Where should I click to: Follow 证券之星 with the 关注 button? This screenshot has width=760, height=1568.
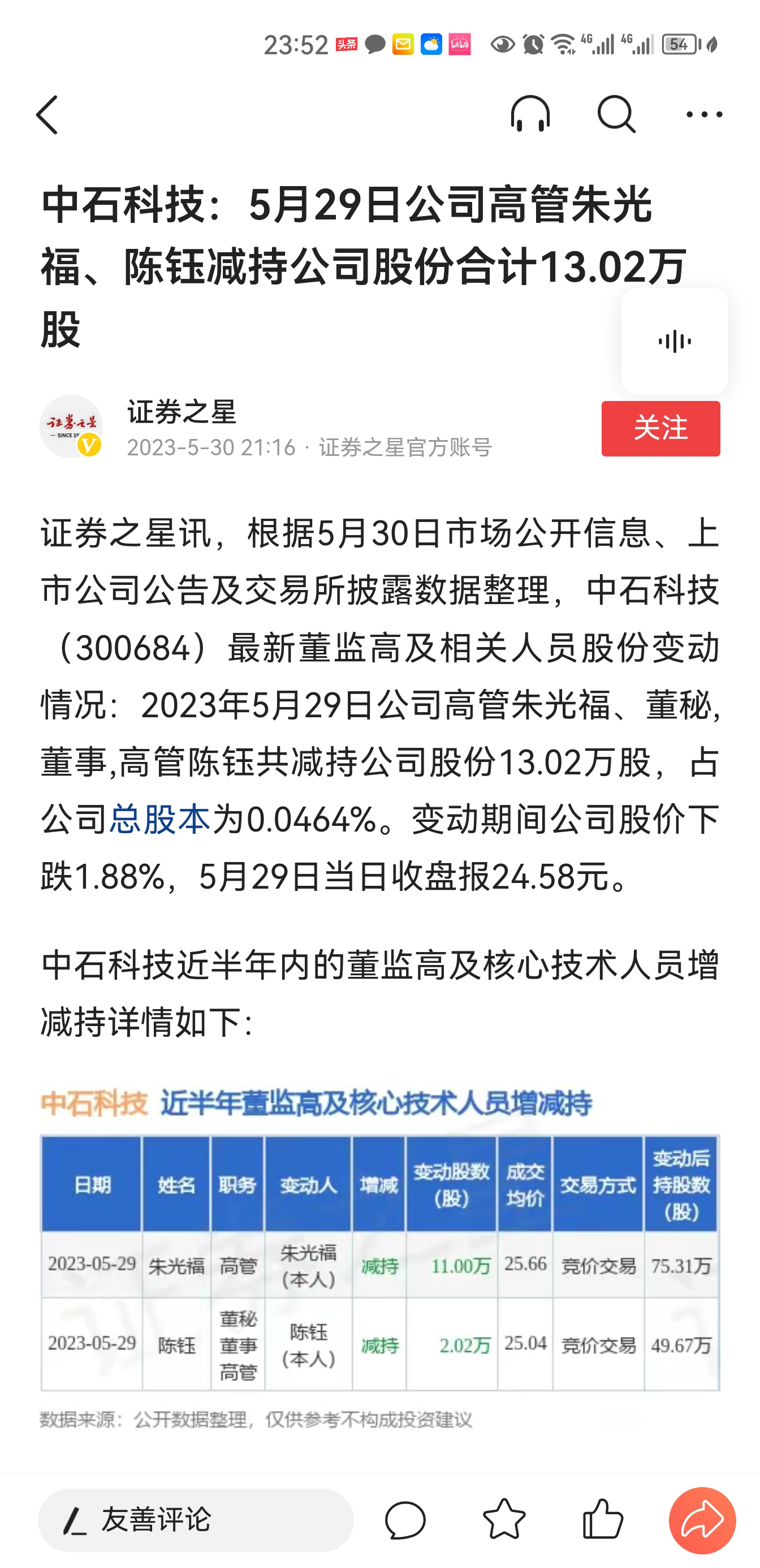click(660, 429)
